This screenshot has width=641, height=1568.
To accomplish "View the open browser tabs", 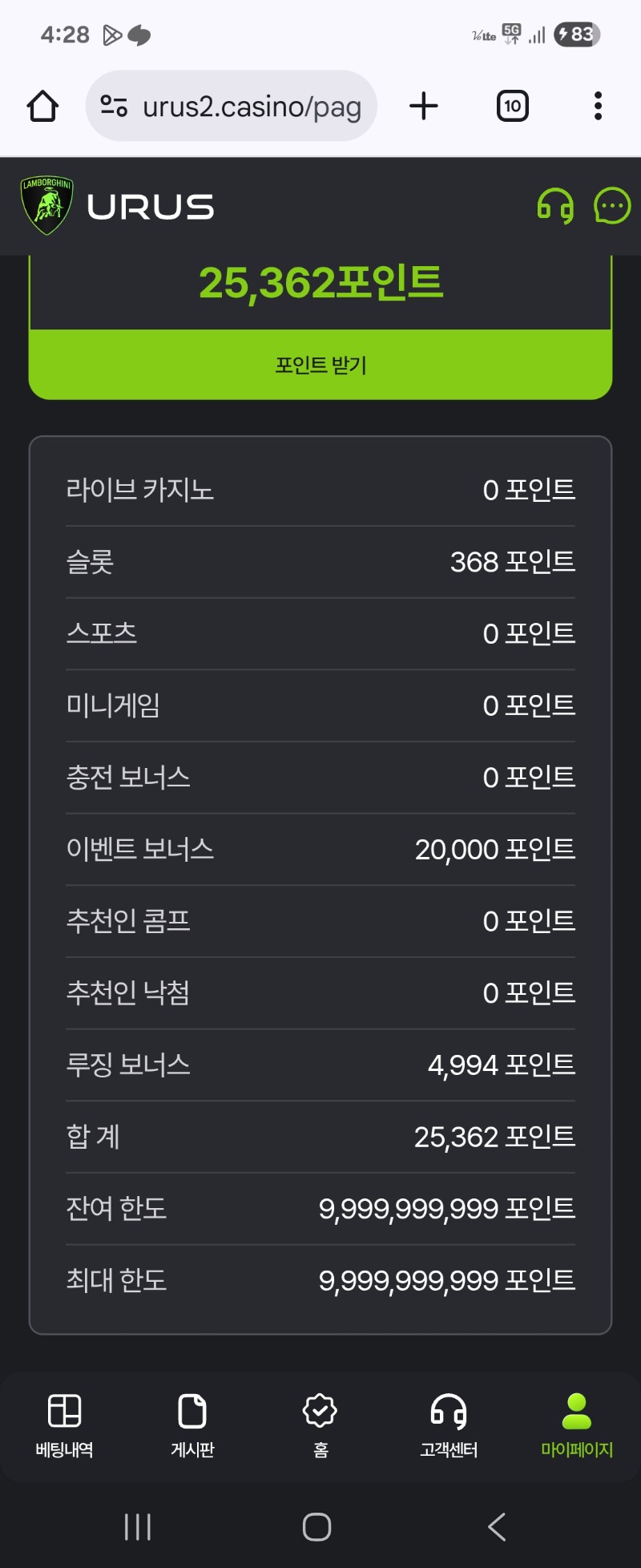I will point(513,106).
